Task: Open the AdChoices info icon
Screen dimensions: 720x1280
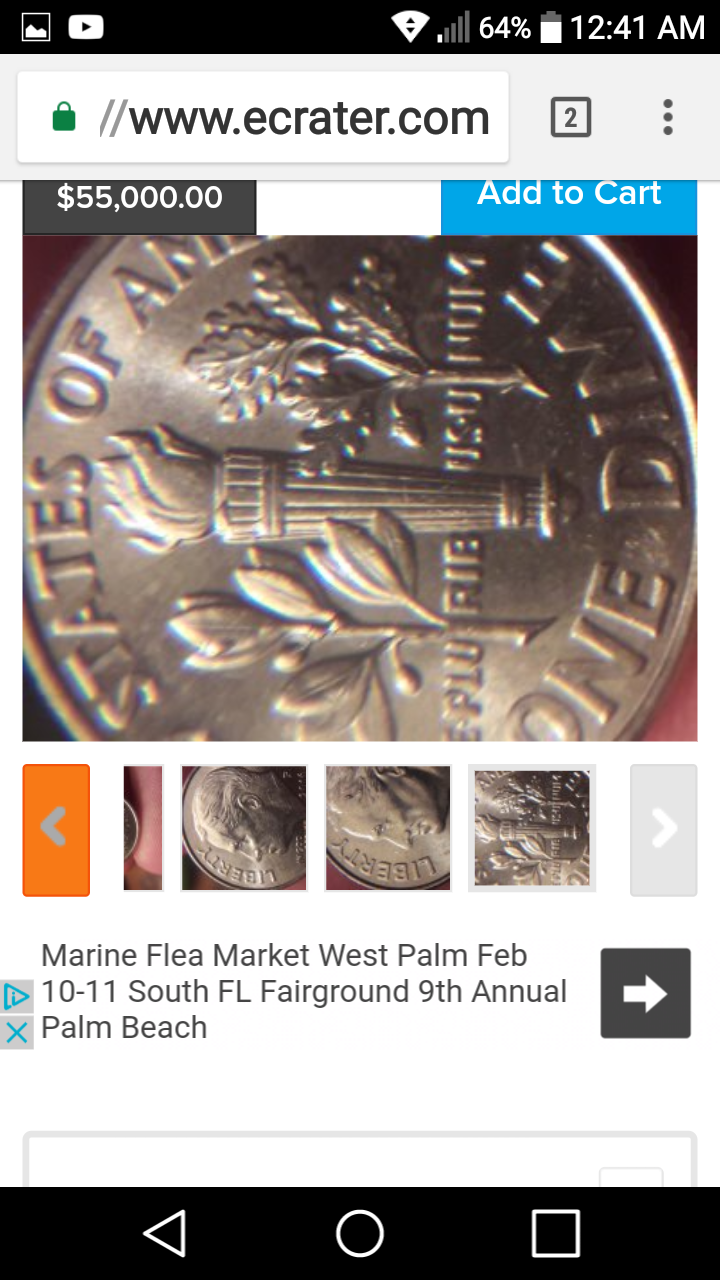Action: click(16, 996)
